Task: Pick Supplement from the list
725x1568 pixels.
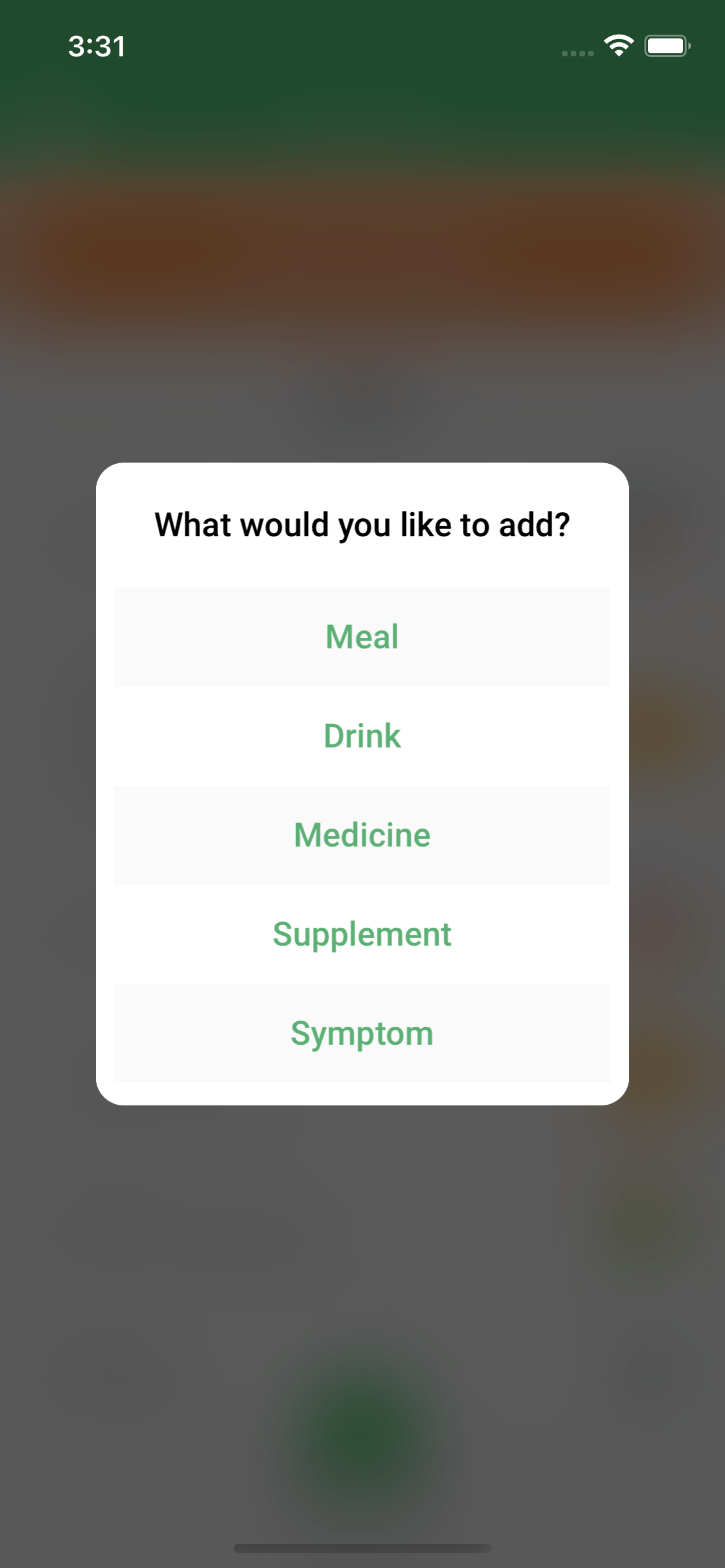Action: 362,934
